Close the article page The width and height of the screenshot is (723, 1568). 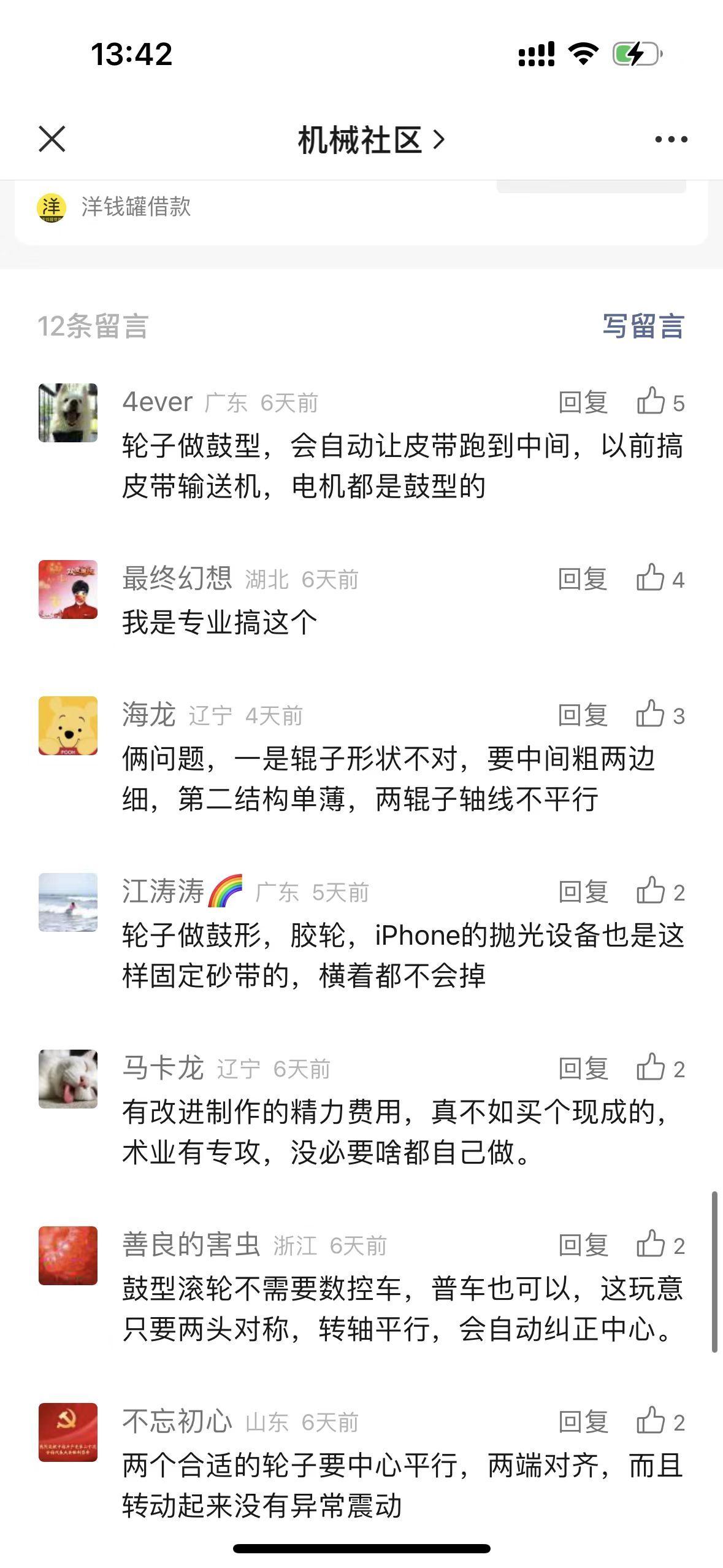52,139
